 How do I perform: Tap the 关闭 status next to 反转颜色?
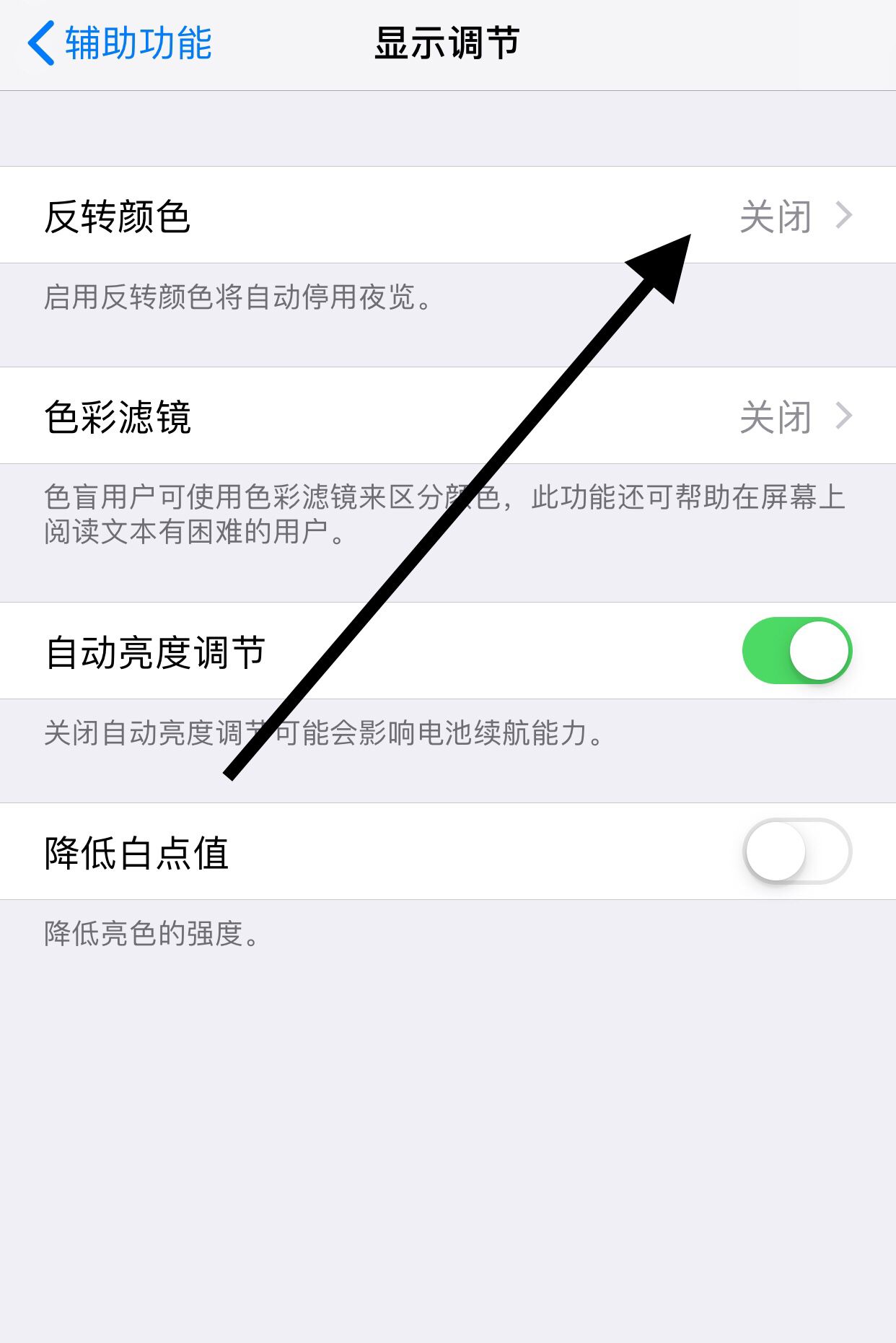tap(773, 215)
